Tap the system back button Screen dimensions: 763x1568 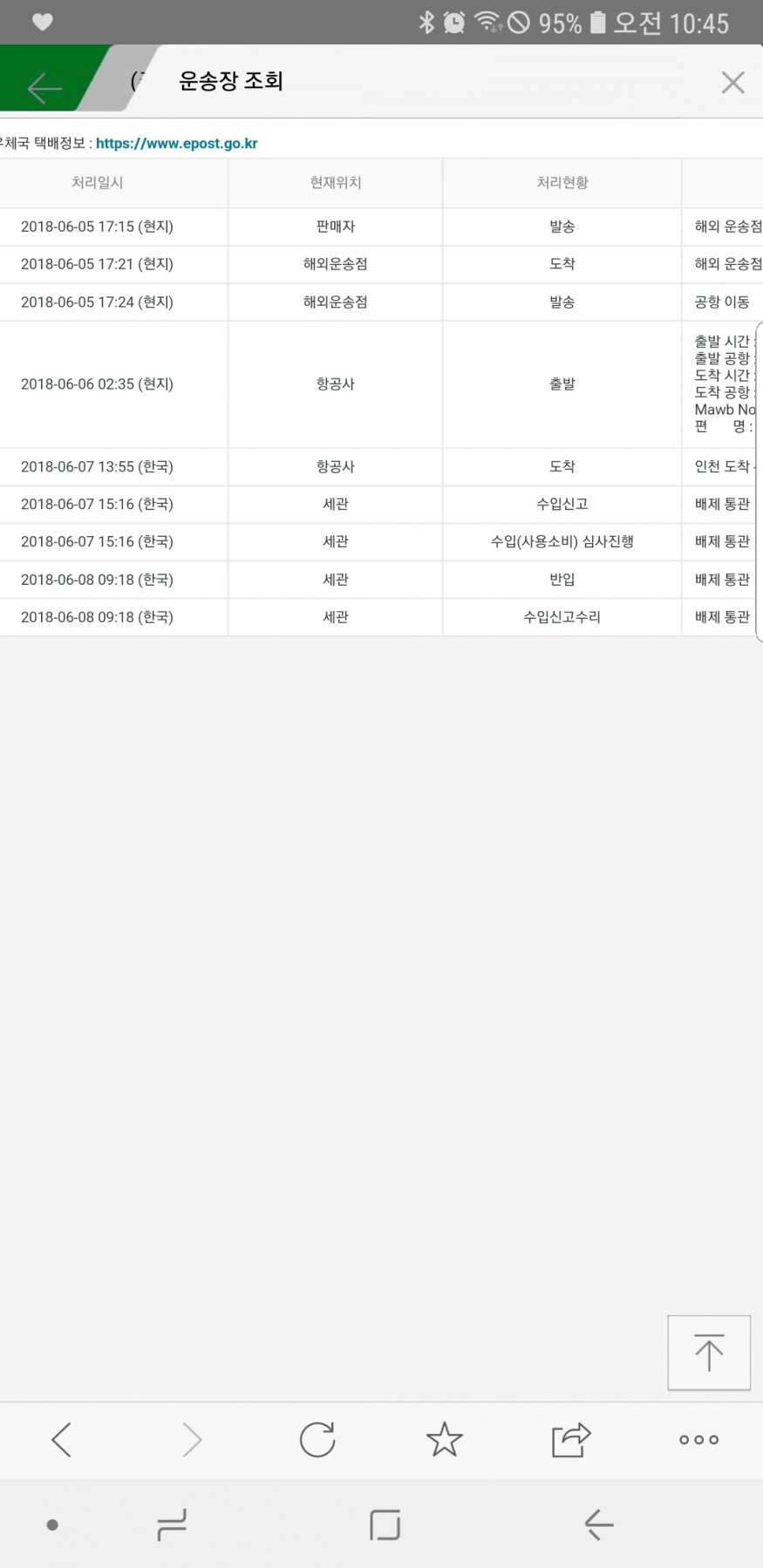click(x=599, y=1524)
